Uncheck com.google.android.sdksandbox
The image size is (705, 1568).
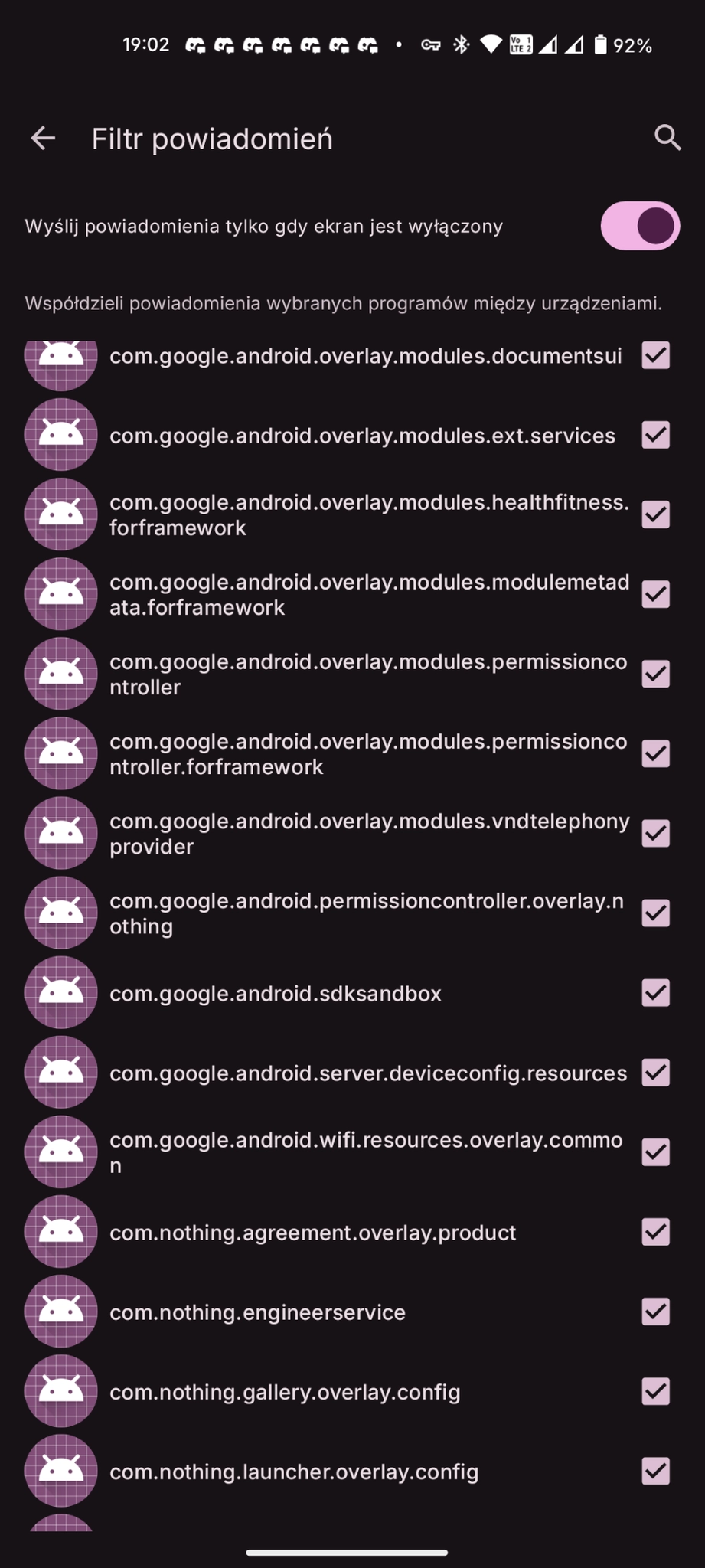point(655,993)
